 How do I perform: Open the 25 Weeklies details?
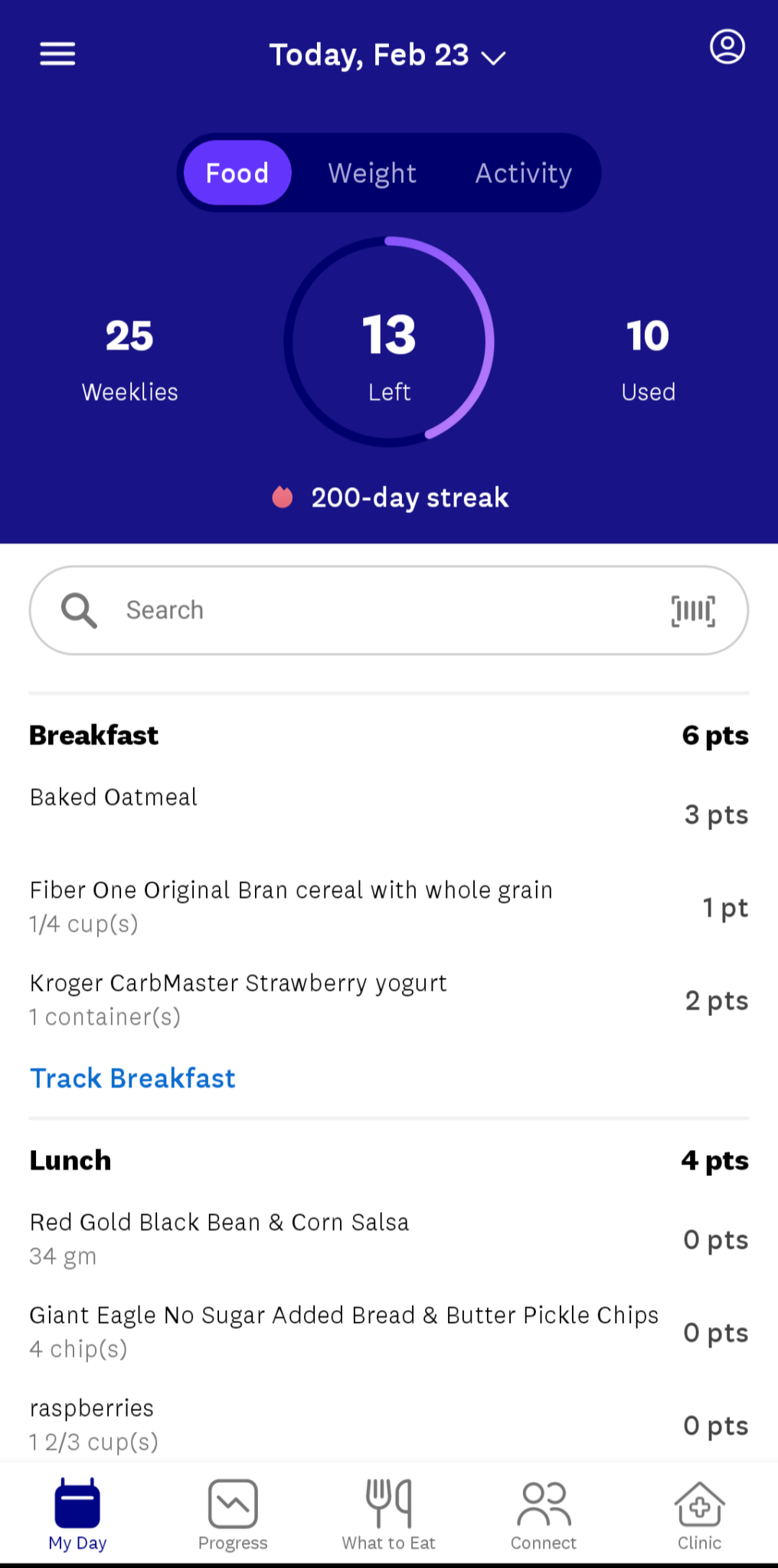point(129,356)
